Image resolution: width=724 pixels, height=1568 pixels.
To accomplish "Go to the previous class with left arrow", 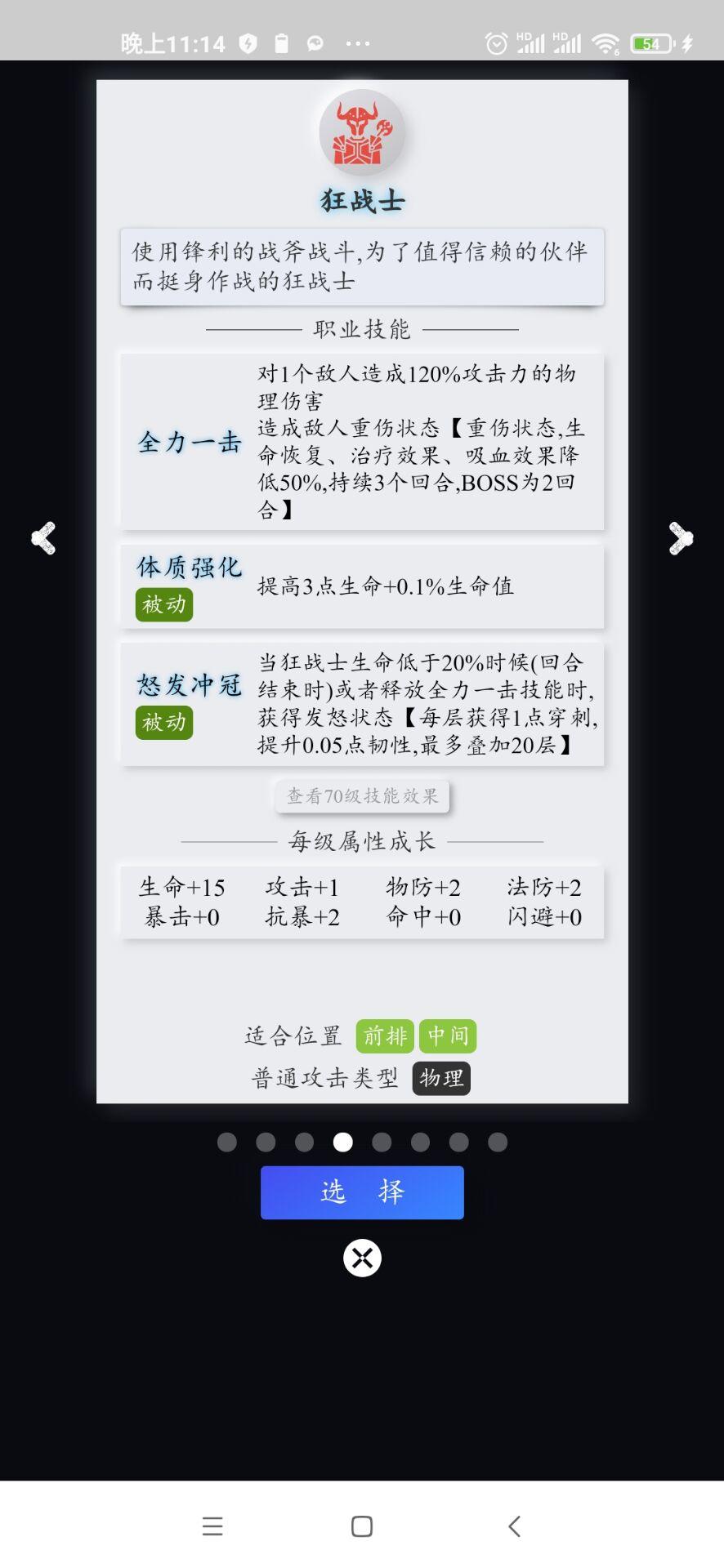I will click(x=43, y=538).
